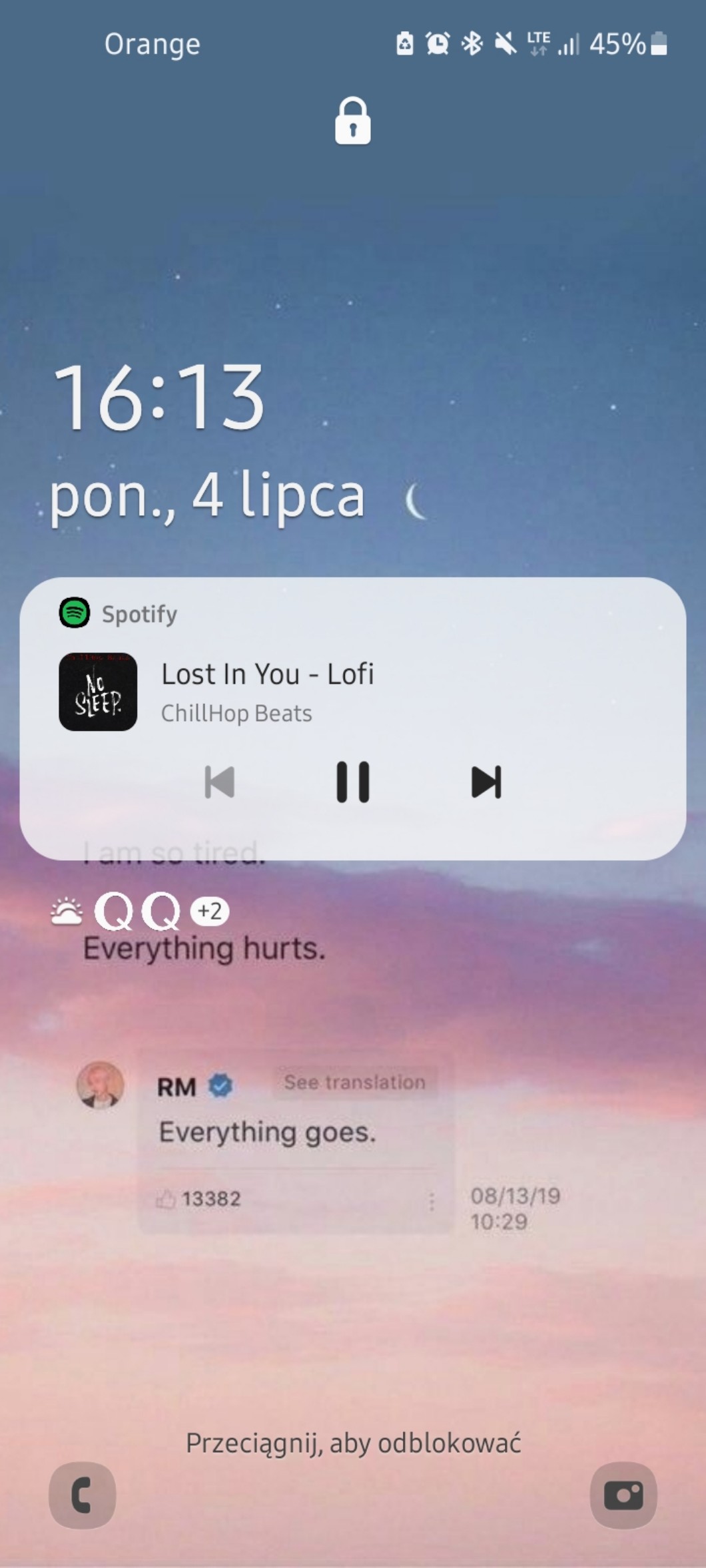Image resolution: width=706 pixels, height=1568 pixels.
Task: Go back to the previous Spotify track
Action: click(x=219, y=782)
